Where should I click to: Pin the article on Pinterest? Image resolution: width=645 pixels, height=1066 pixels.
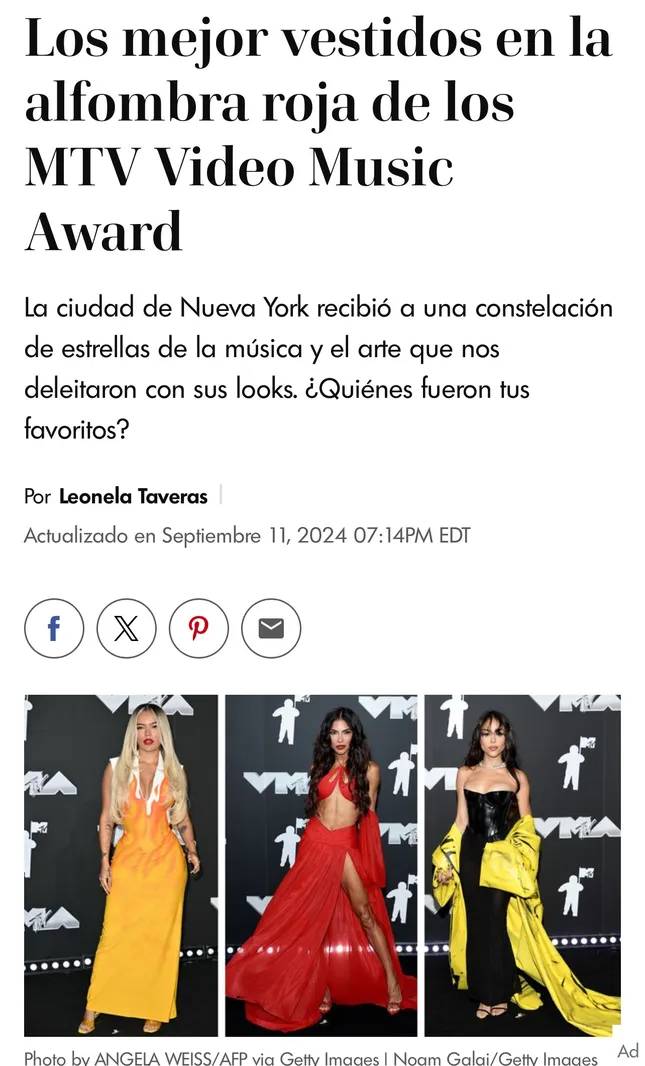pyautogui.click(x=199, y=628)
